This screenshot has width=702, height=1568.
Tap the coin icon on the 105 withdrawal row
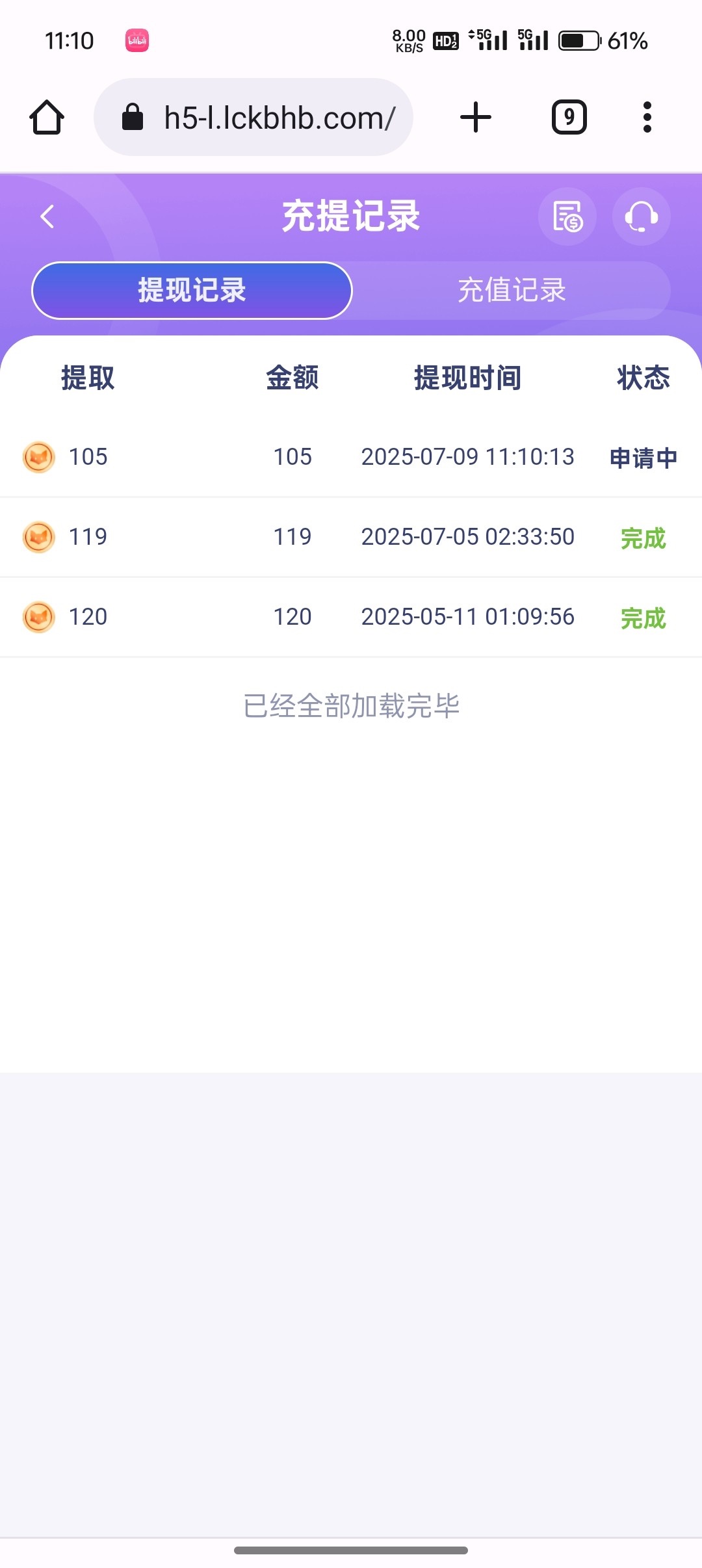(38, 457)
